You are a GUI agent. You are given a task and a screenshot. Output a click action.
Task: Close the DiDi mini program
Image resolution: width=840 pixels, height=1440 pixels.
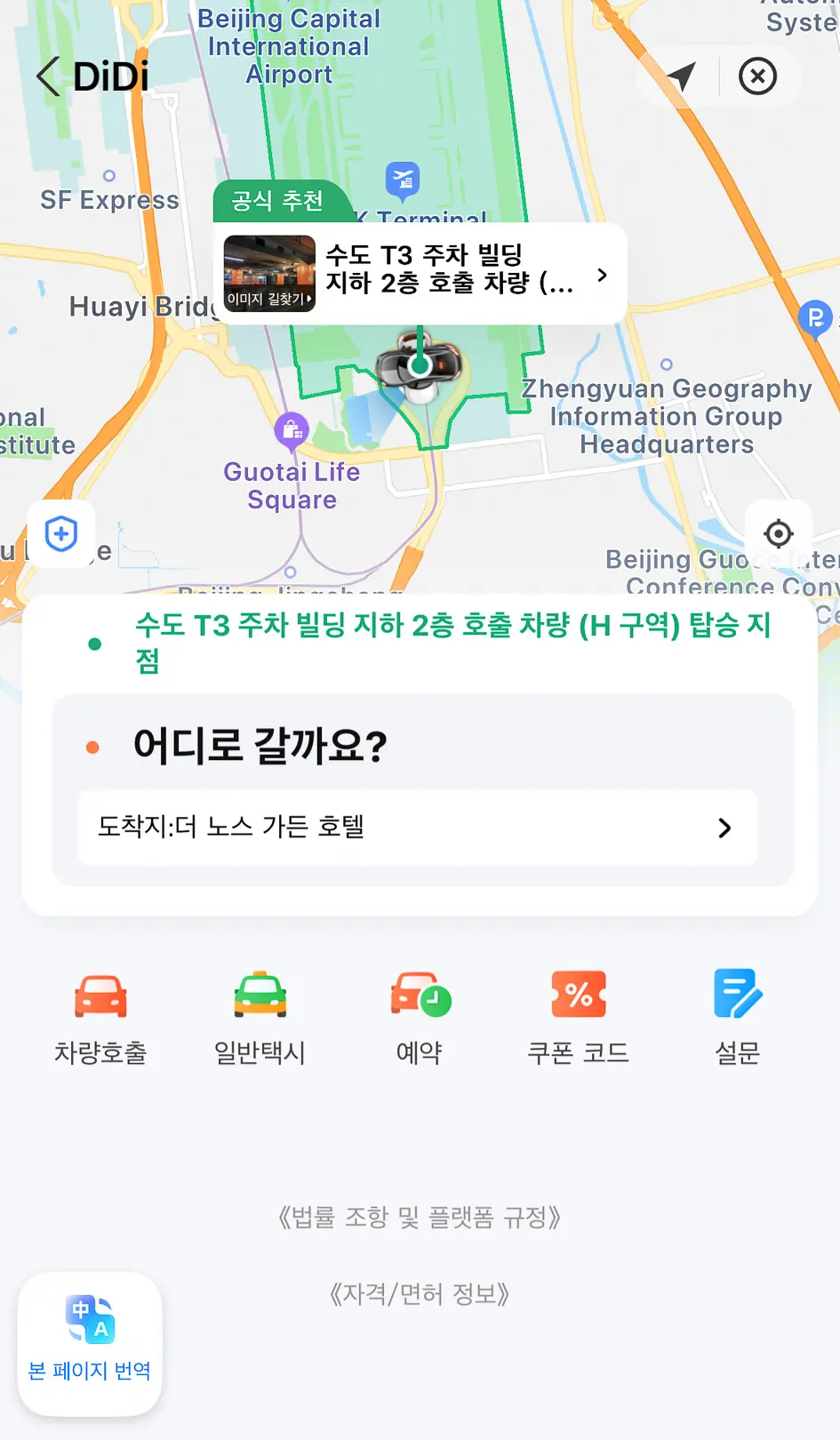[x=758, y=76]
